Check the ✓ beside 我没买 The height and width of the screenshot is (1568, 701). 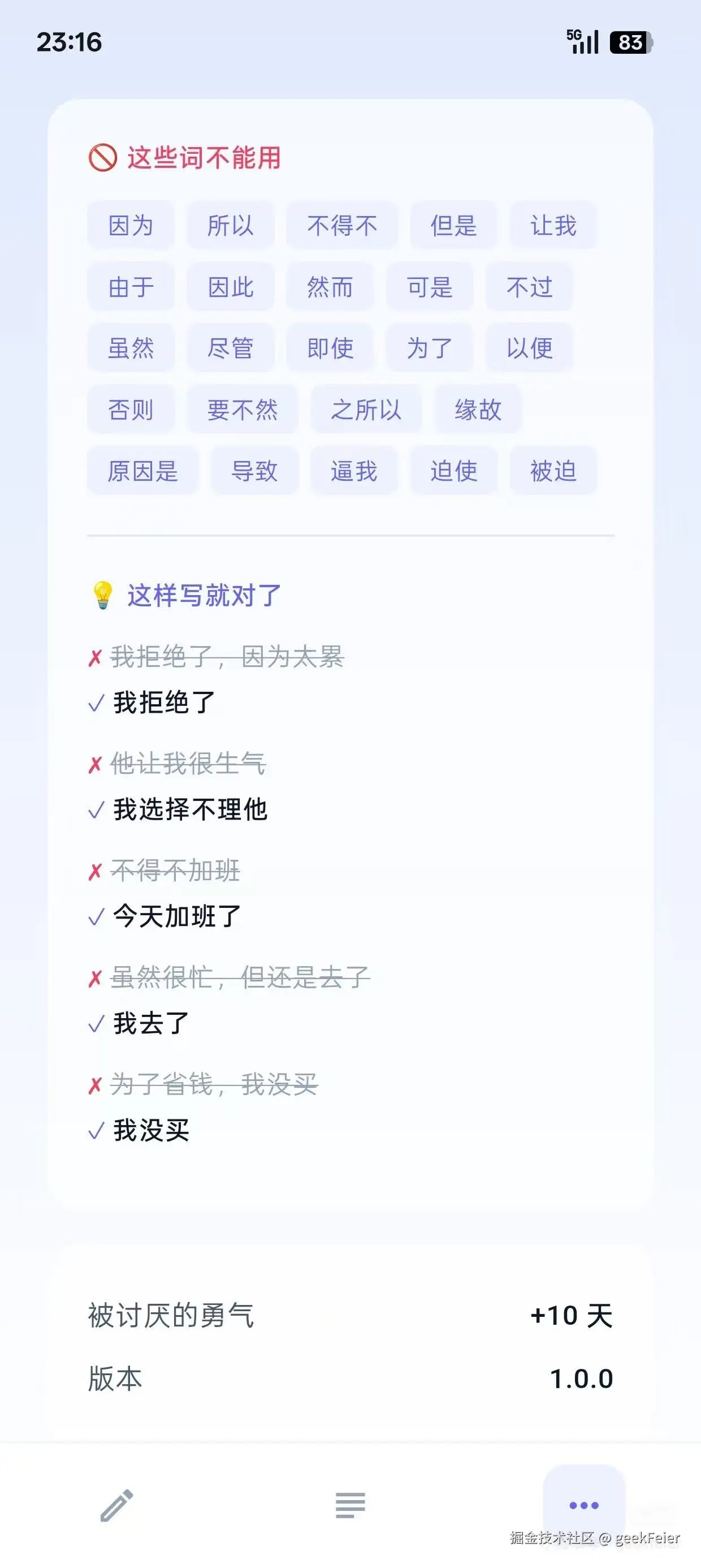click(96, 1130)
